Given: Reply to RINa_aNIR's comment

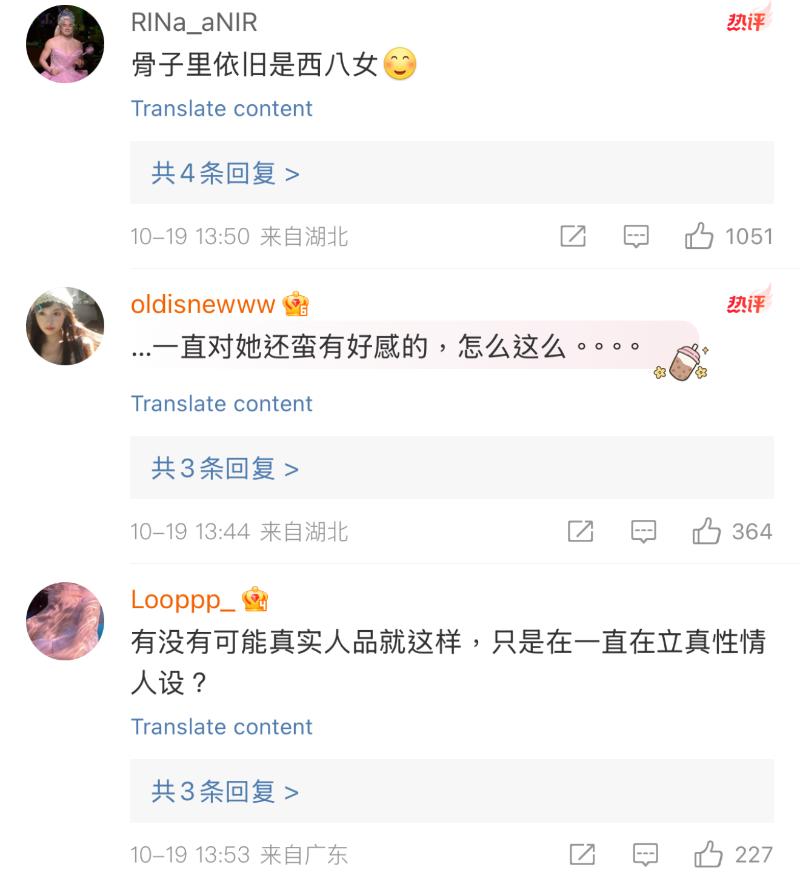Looking at the screenshot, I should pos(636,236).
